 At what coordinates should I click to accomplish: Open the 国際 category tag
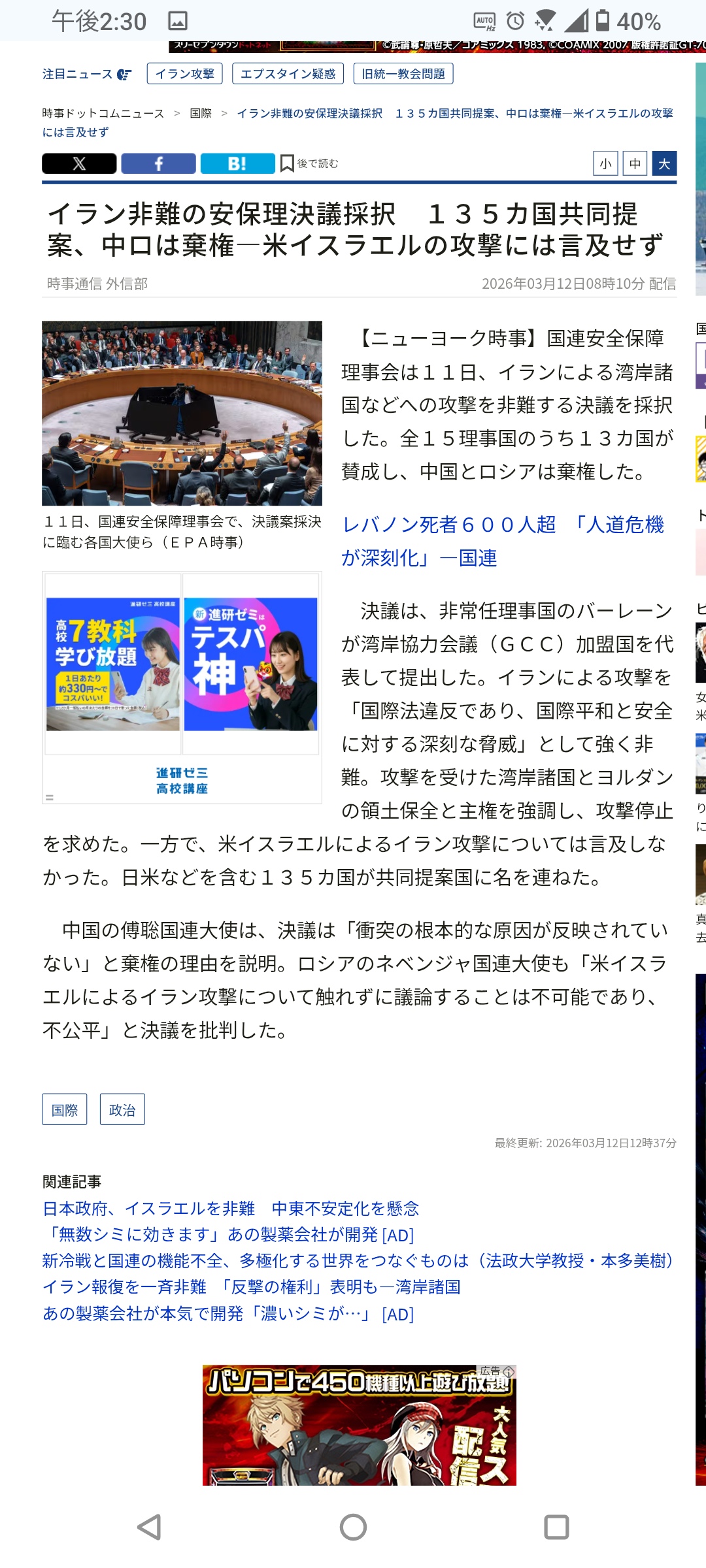pos(65,1109)
